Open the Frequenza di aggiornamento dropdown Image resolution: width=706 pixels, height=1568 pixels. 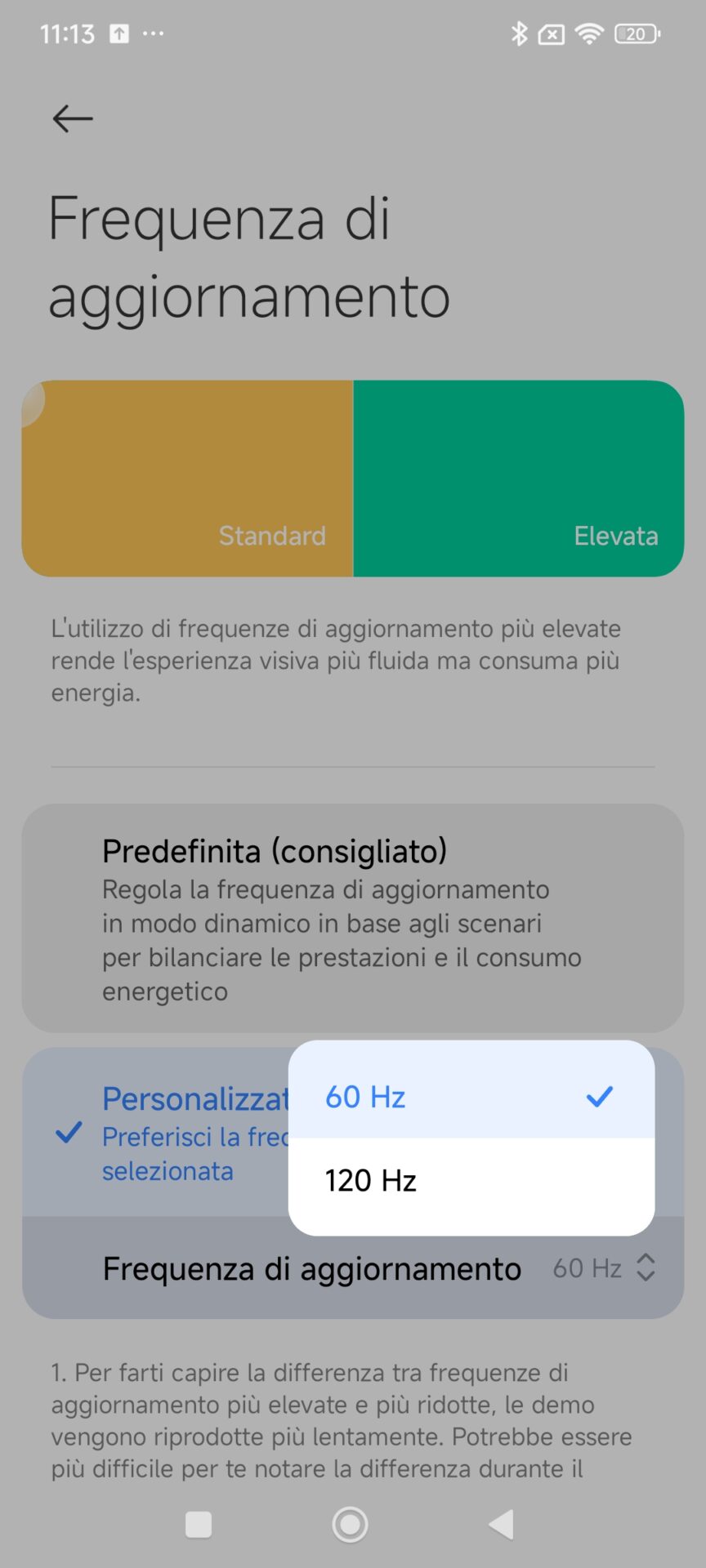click(x=601, y=1268)
